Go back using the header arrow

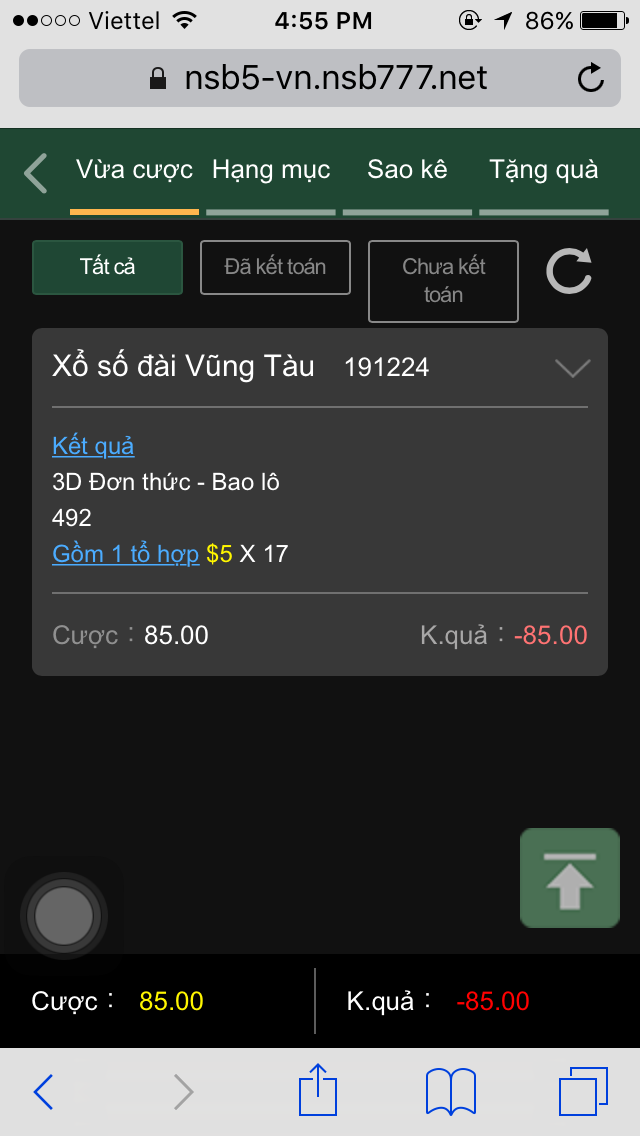(x=36, y=173)
